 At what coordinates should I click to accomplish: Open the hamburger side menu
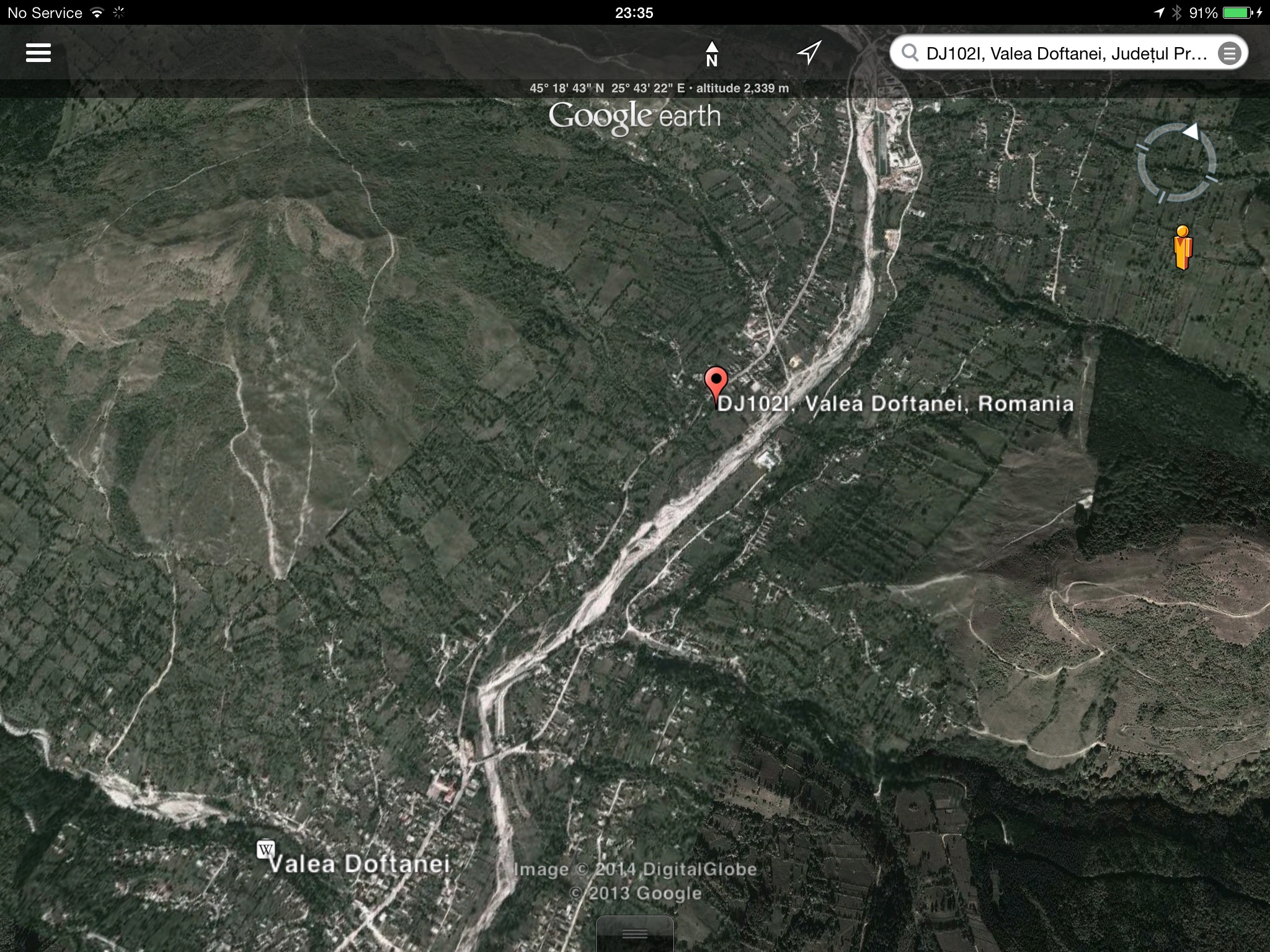(x=38, y=53)
